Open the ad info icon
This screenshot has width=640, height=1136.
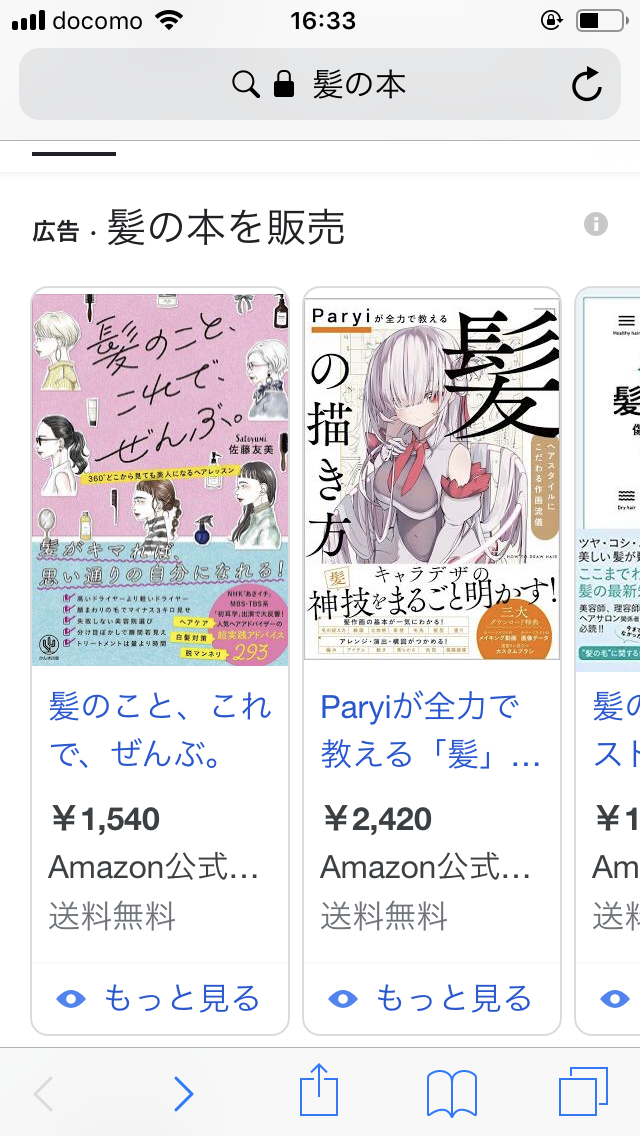coord(596,224)
